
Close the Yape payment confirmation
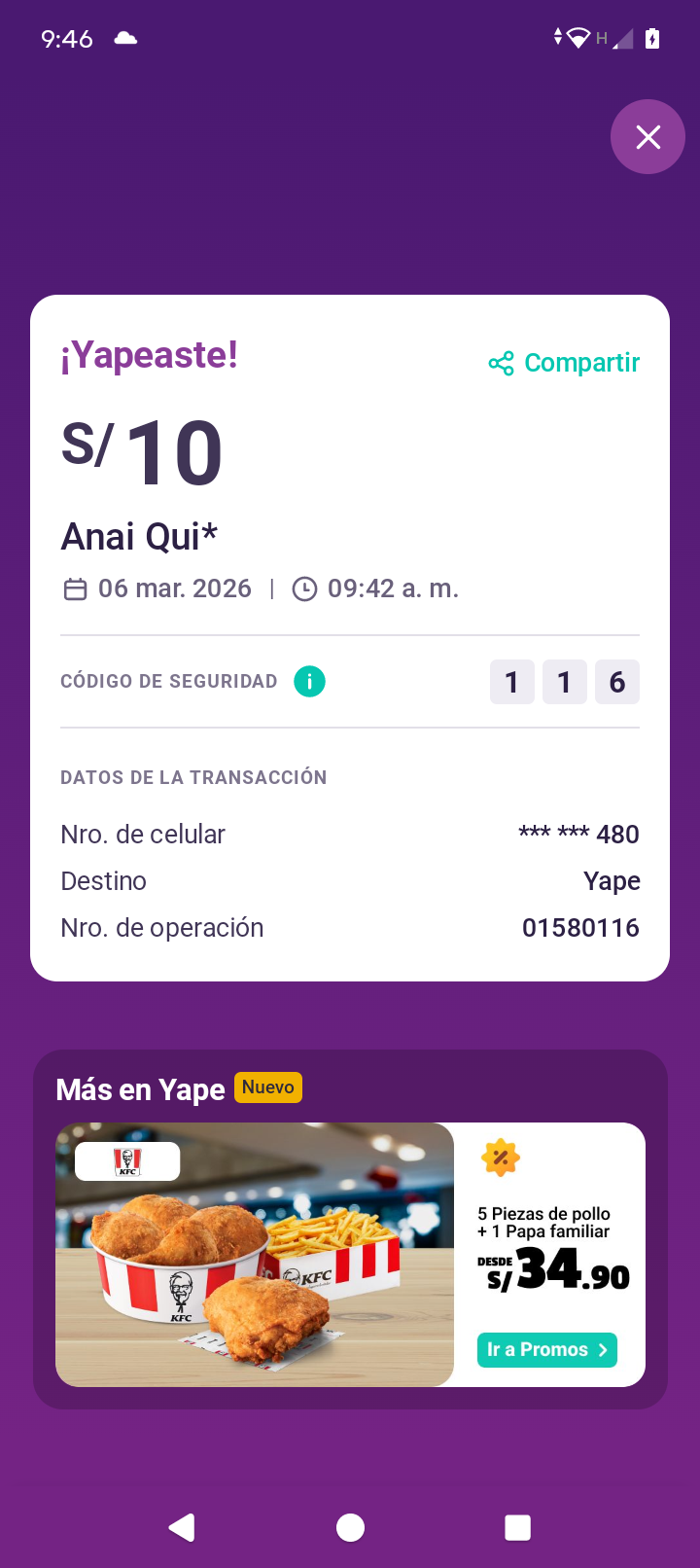tap(647, 137)
